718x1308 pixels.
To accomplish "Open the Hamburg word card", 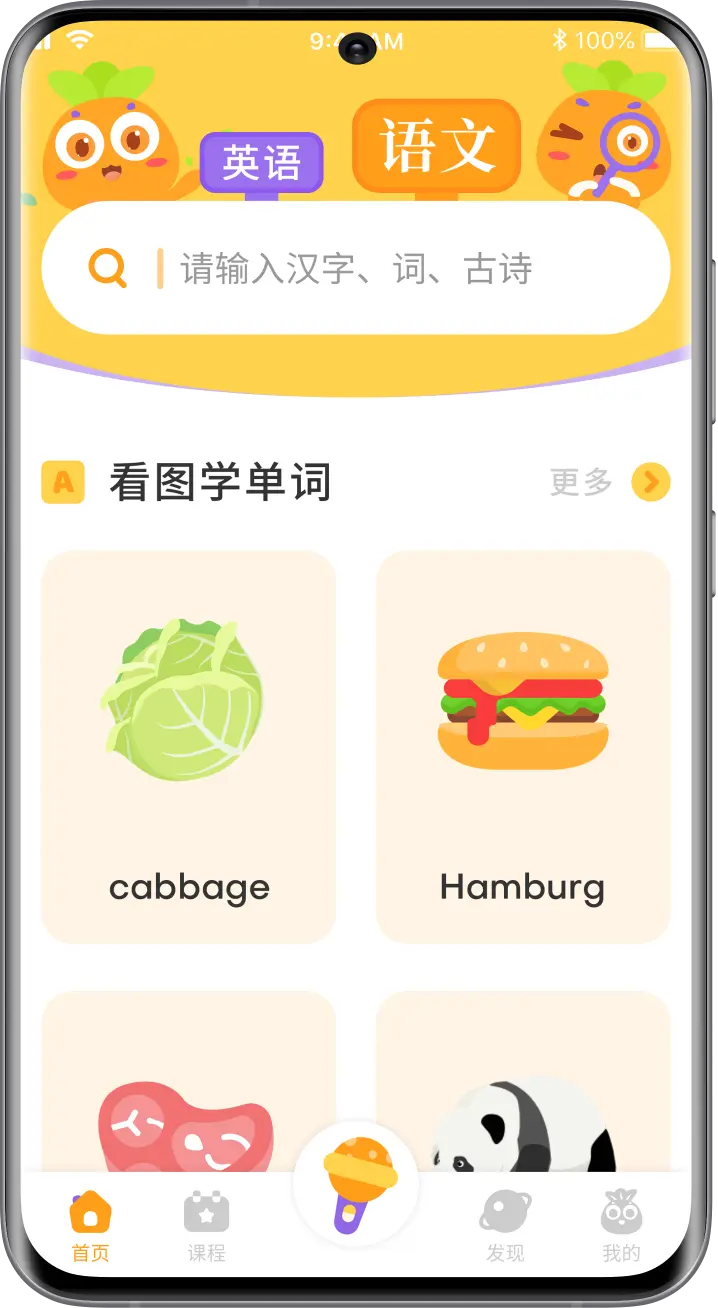I will click(x=522, y=746).
